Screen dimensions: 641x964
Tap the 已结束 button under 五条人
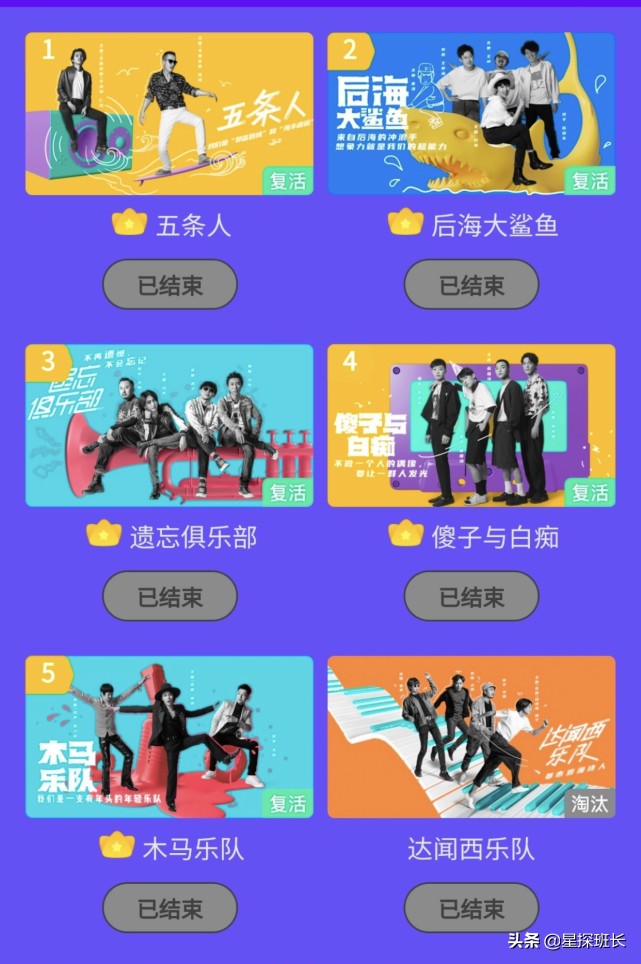(170, 285)
